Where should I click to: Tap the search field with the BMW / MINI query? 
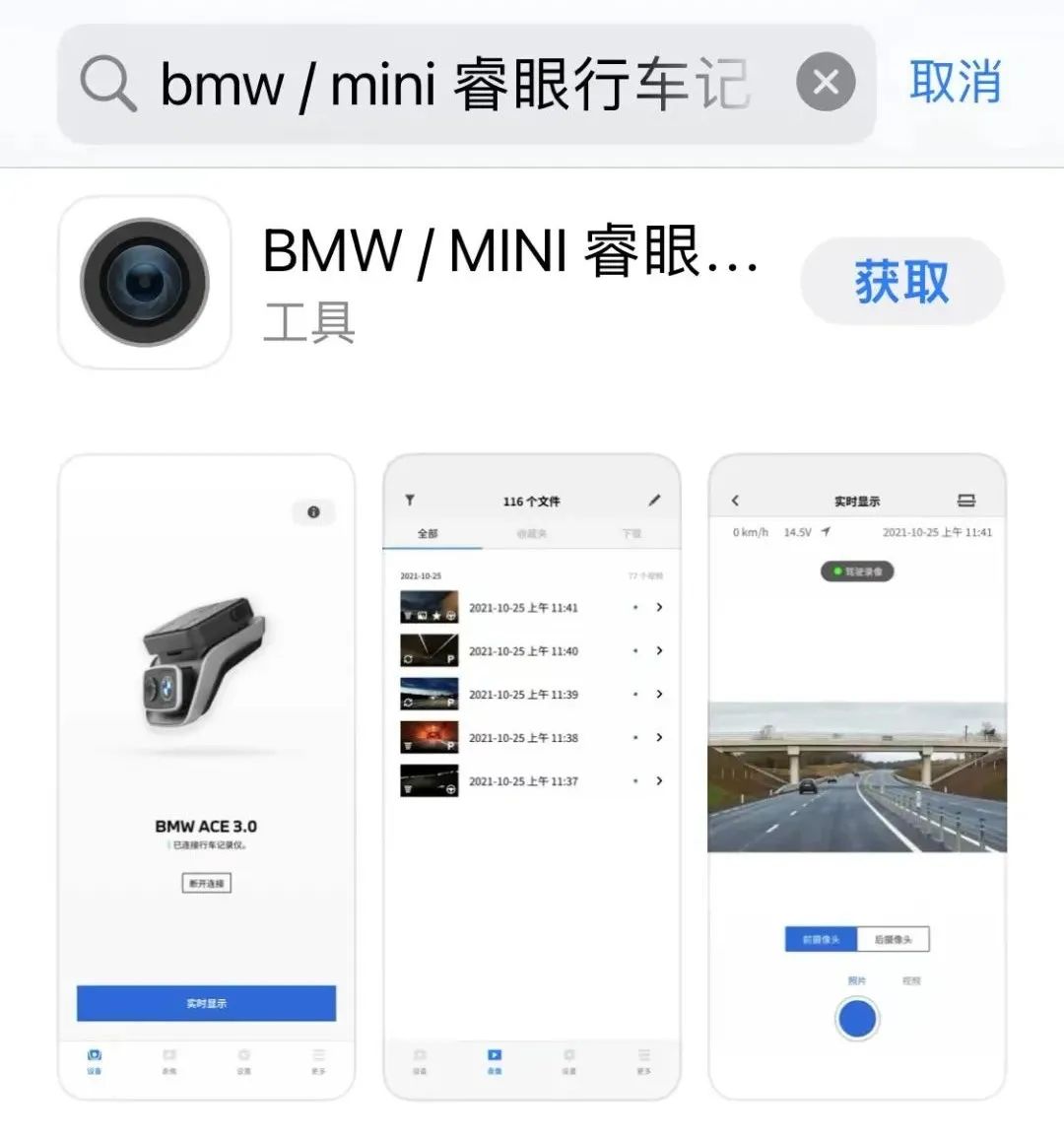(x=453, y=85)
